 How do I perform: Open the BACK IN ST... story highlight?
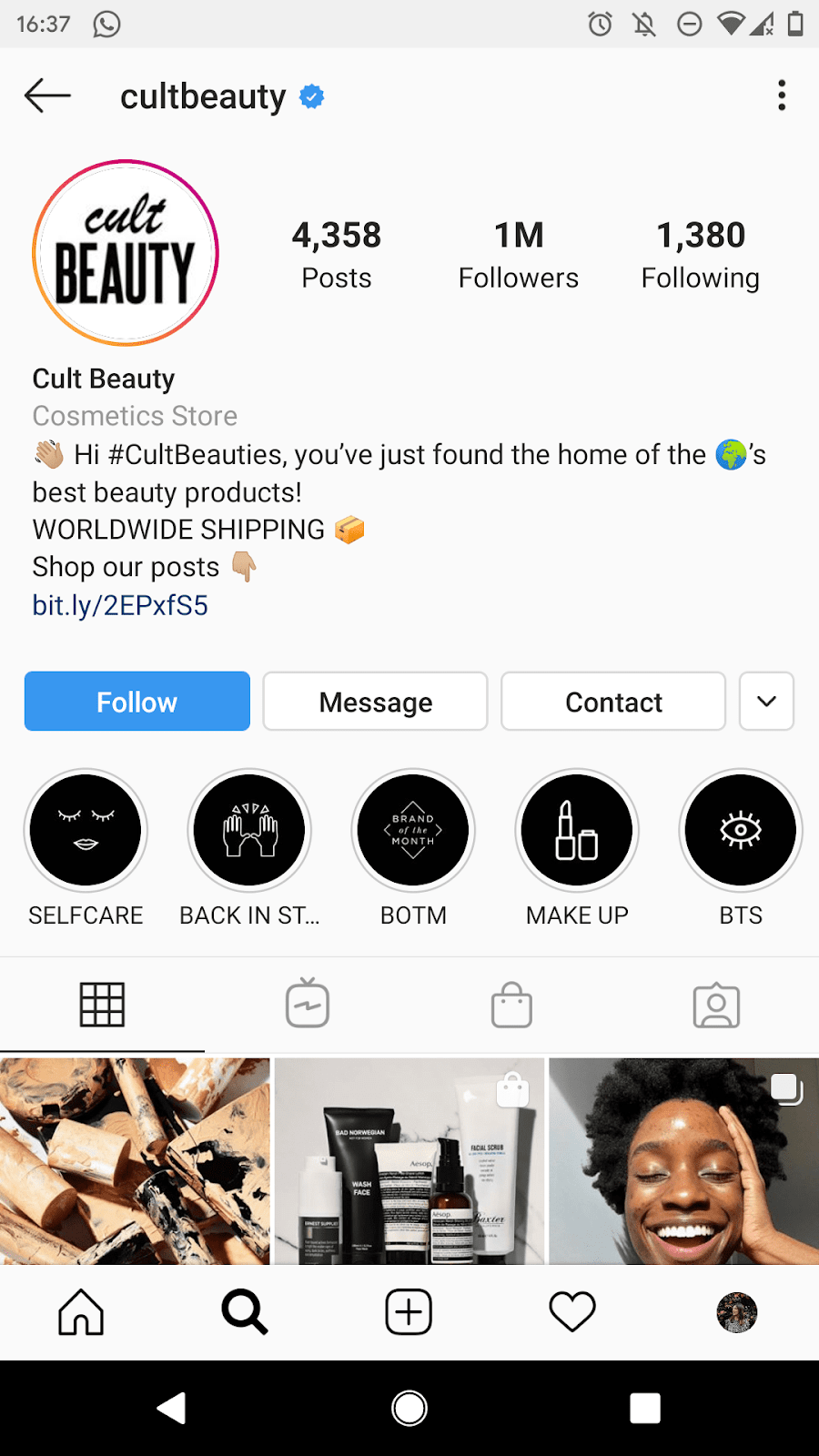tap(249, 830)
